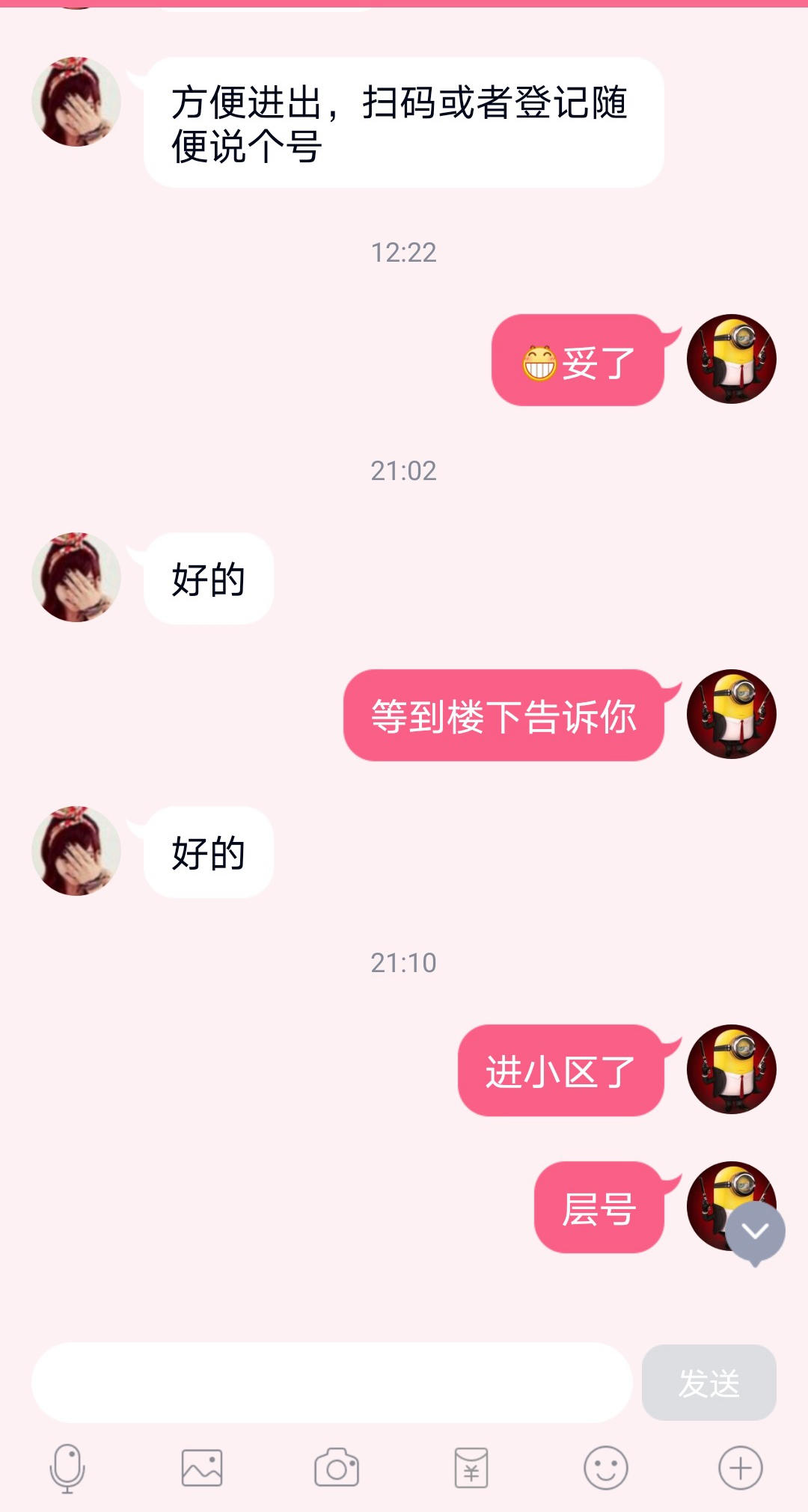Open the emoji smiley icon
Viewport: 808px width, 1512px height.
(x=606, y=1466)
